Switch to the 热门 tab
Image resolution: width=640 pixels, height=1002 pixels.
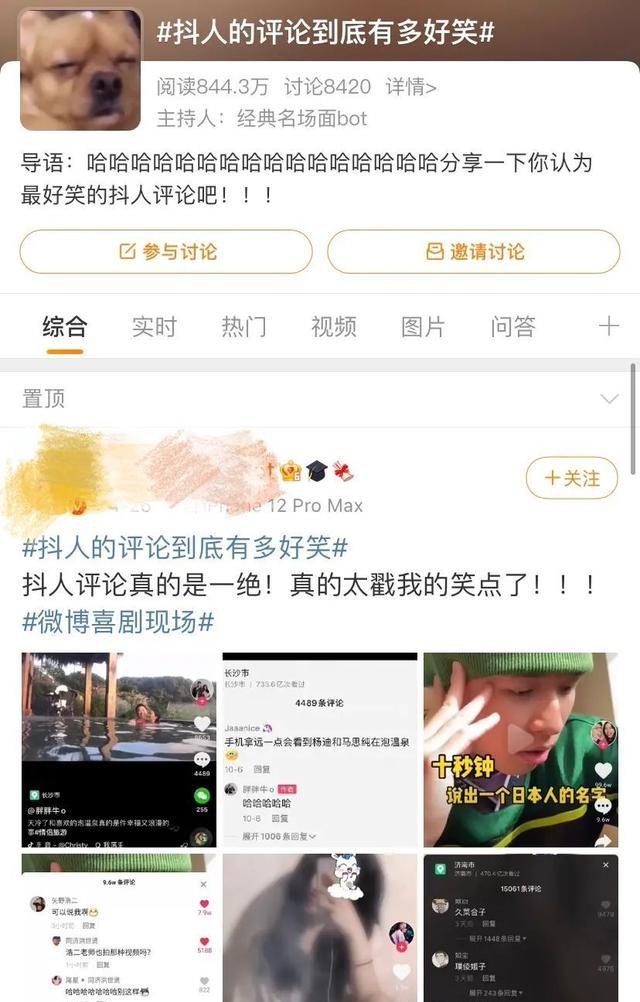pyautogui.click(x=244, y=326)
